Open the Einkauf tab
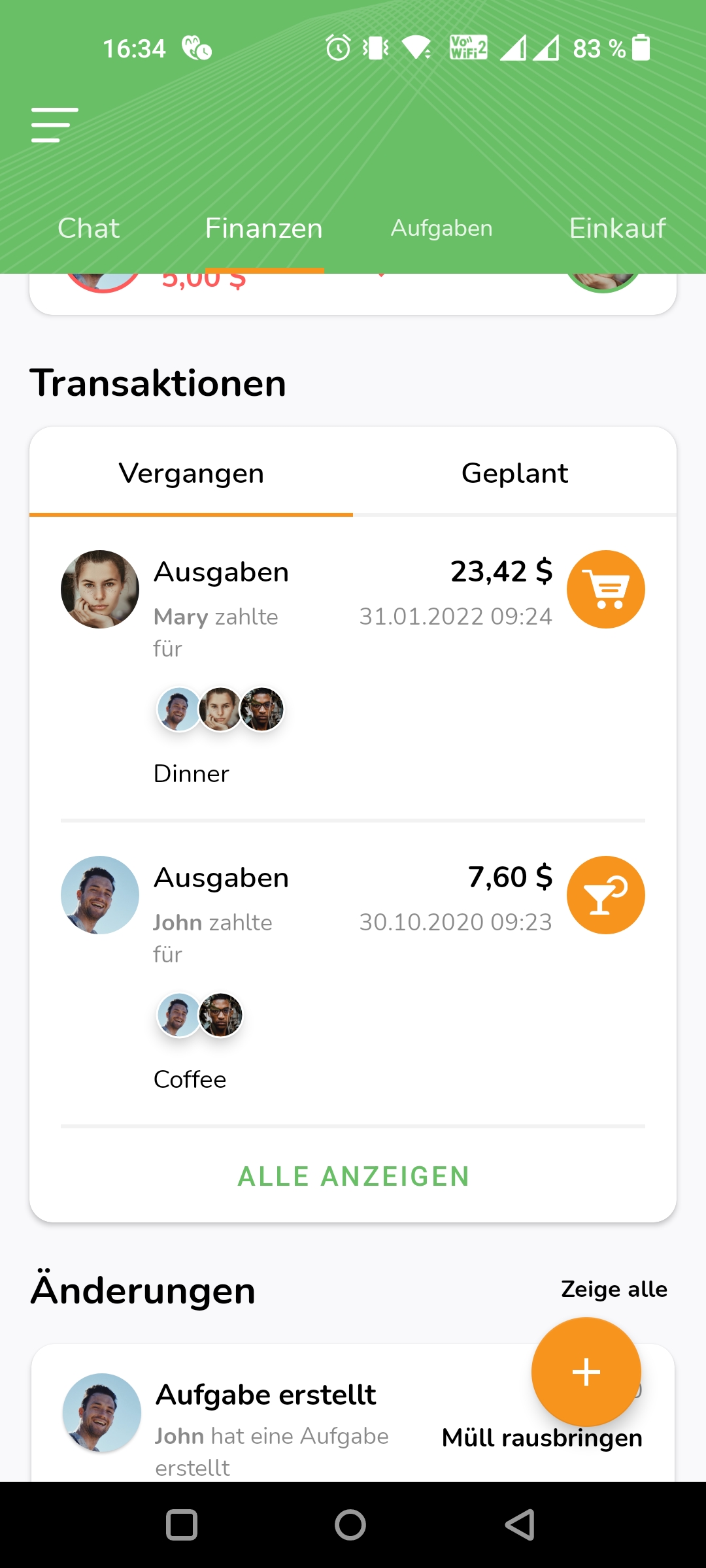The height and width of the screenshot is (1568, 706). [x=617, y=229]
